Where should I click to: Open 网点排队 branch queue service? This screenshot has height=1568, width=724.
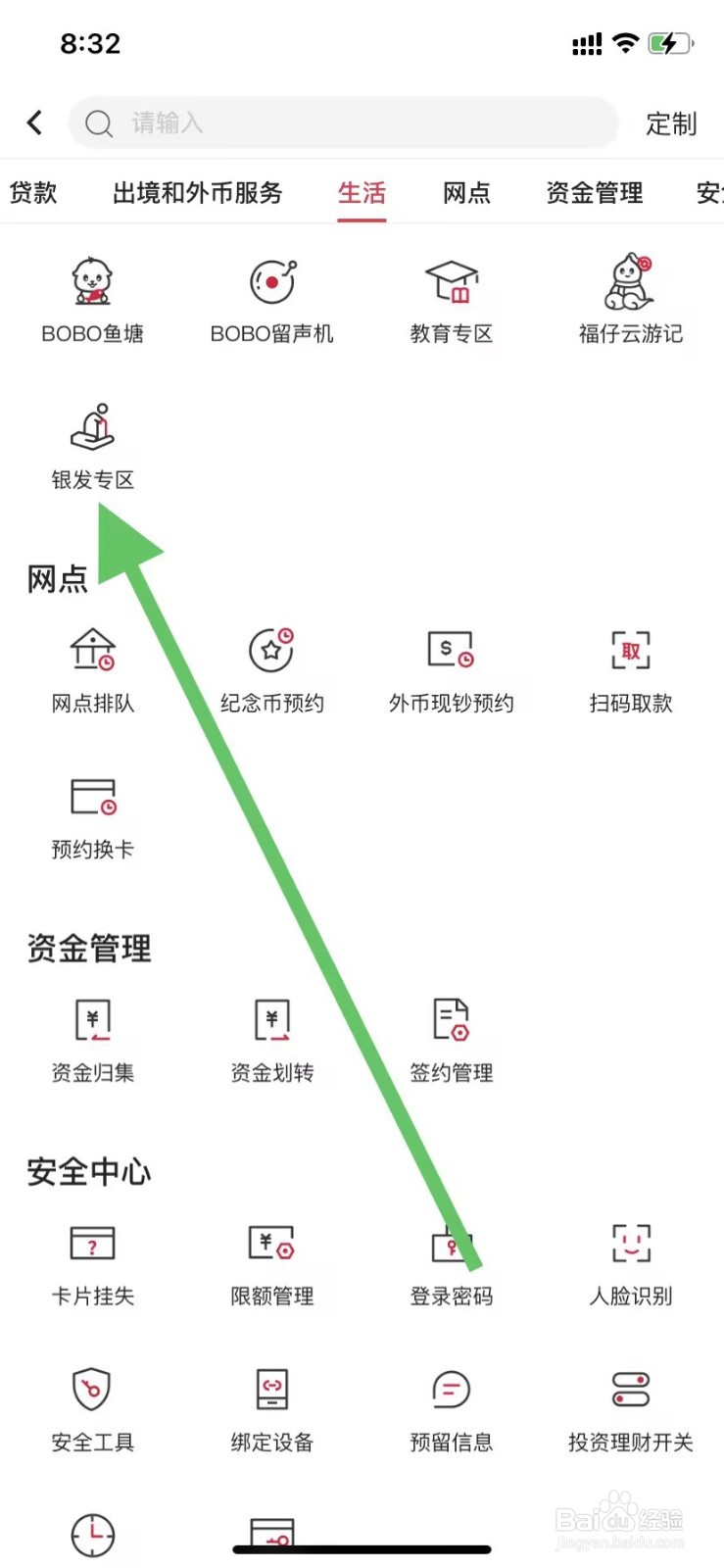click(x=93, y=666)
